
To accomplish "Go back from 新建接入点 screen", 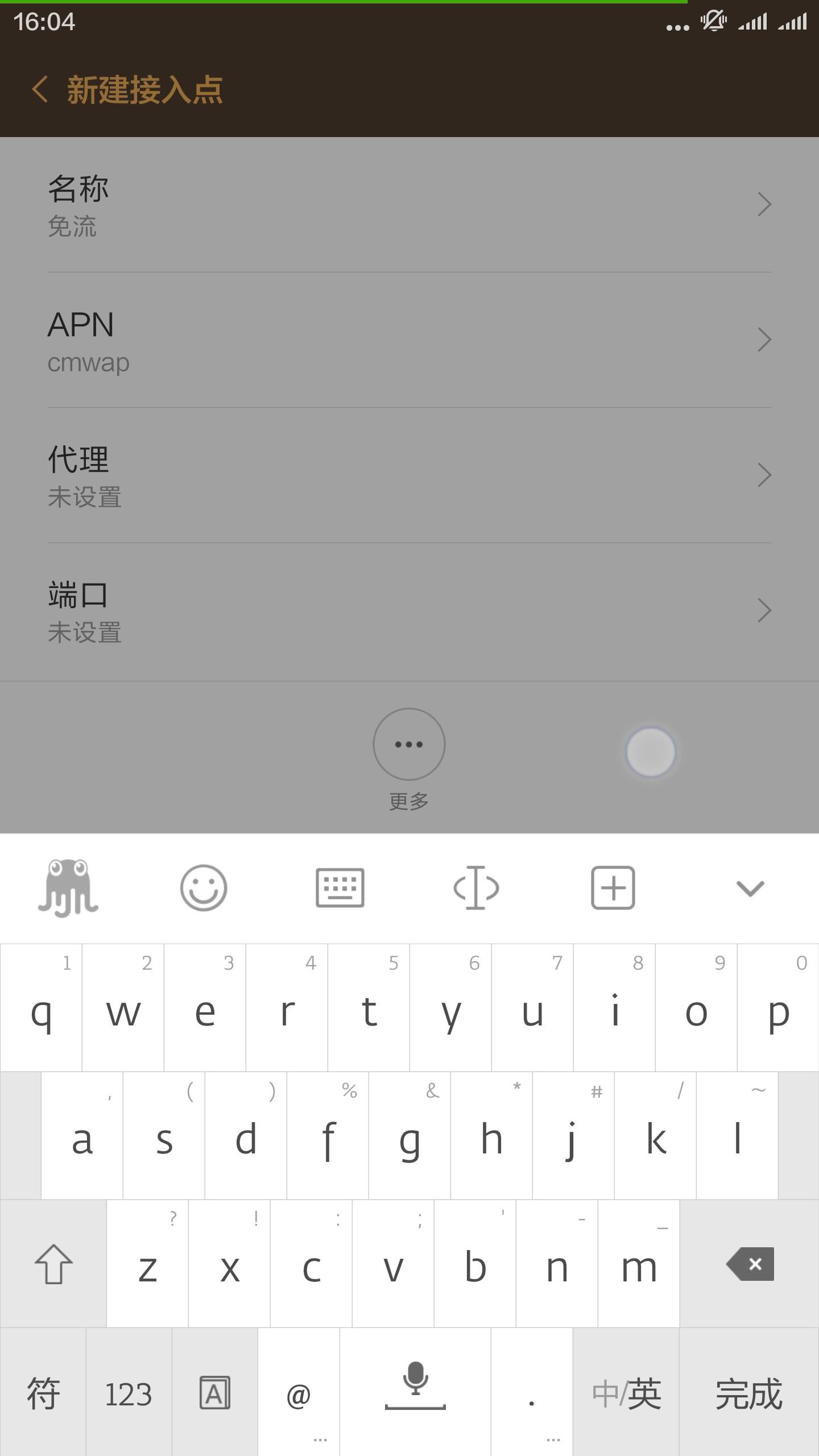I will pyautogui.click(x=40, y=90).
